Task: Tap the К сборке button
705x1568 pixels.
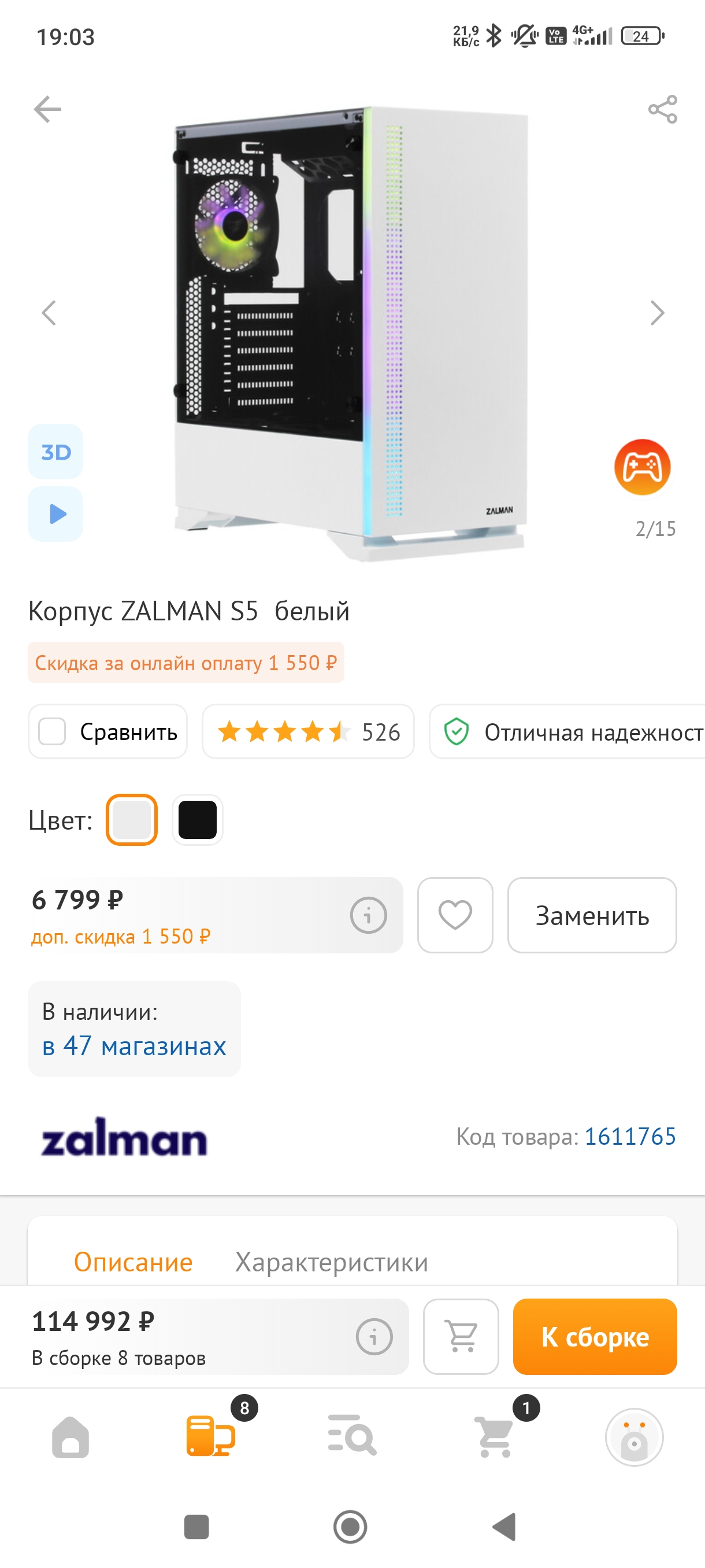Action: pos(595,1337)
